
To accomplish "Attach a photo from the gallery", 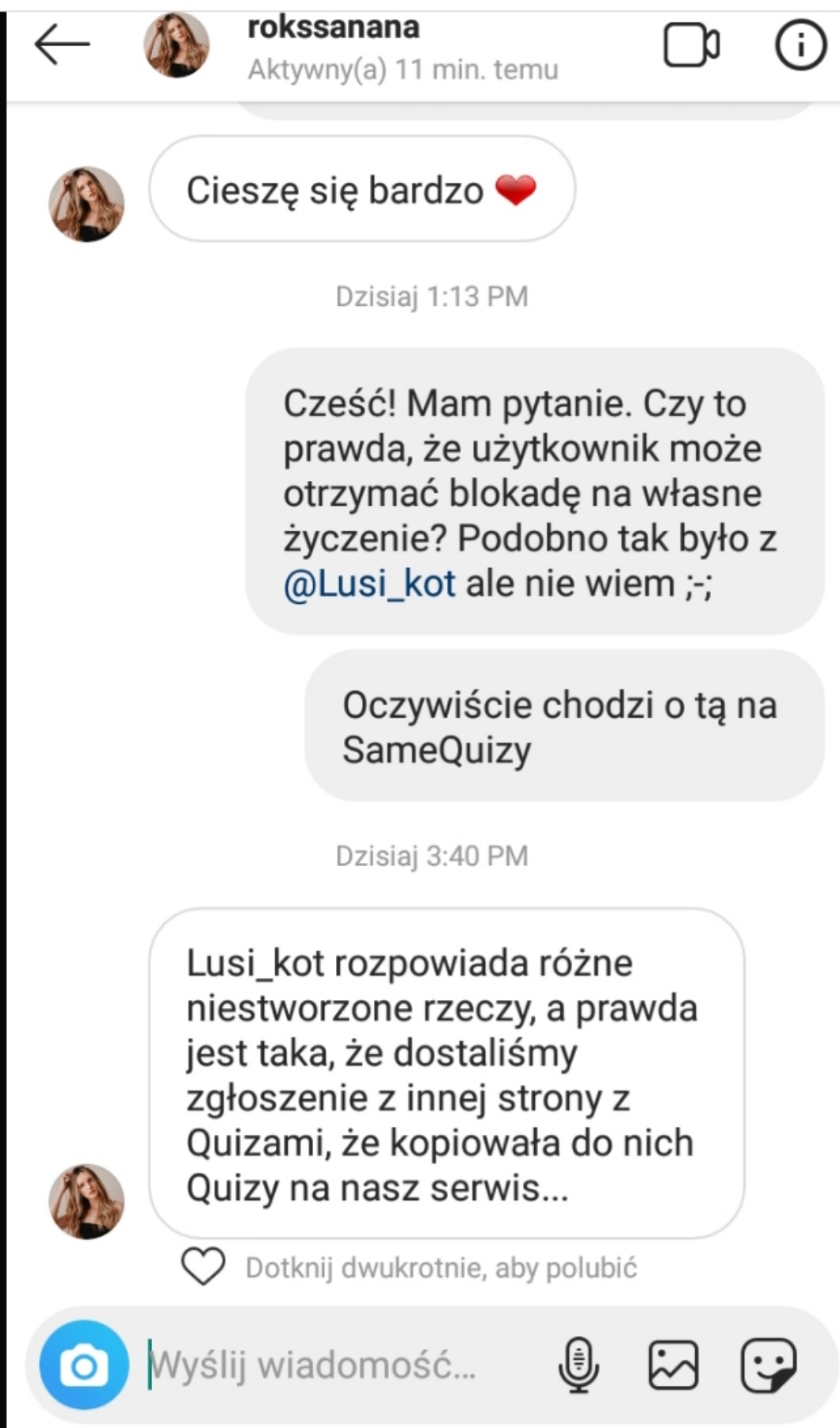I will pyautogui.click(x=673, y=1365).
